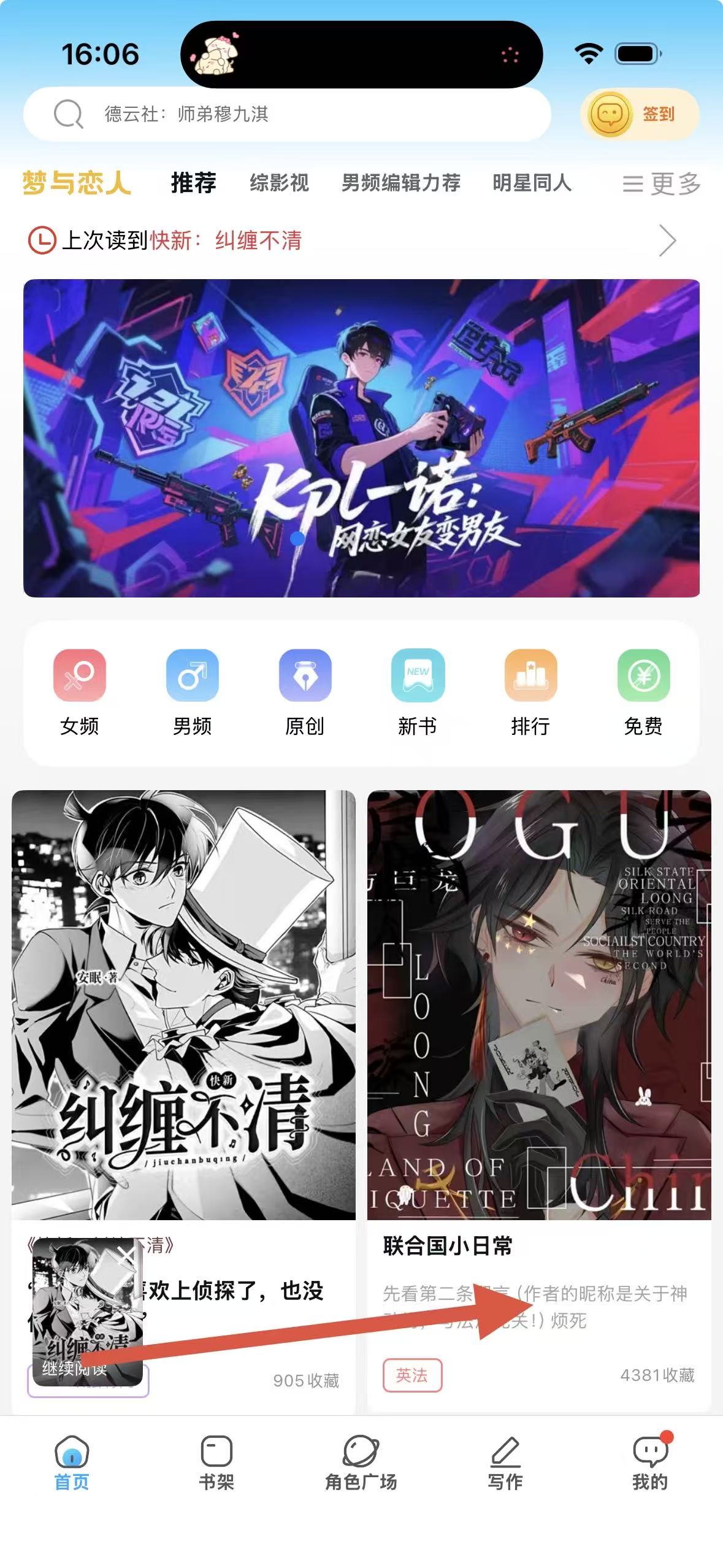Open the search box at top

pos(287,114)
